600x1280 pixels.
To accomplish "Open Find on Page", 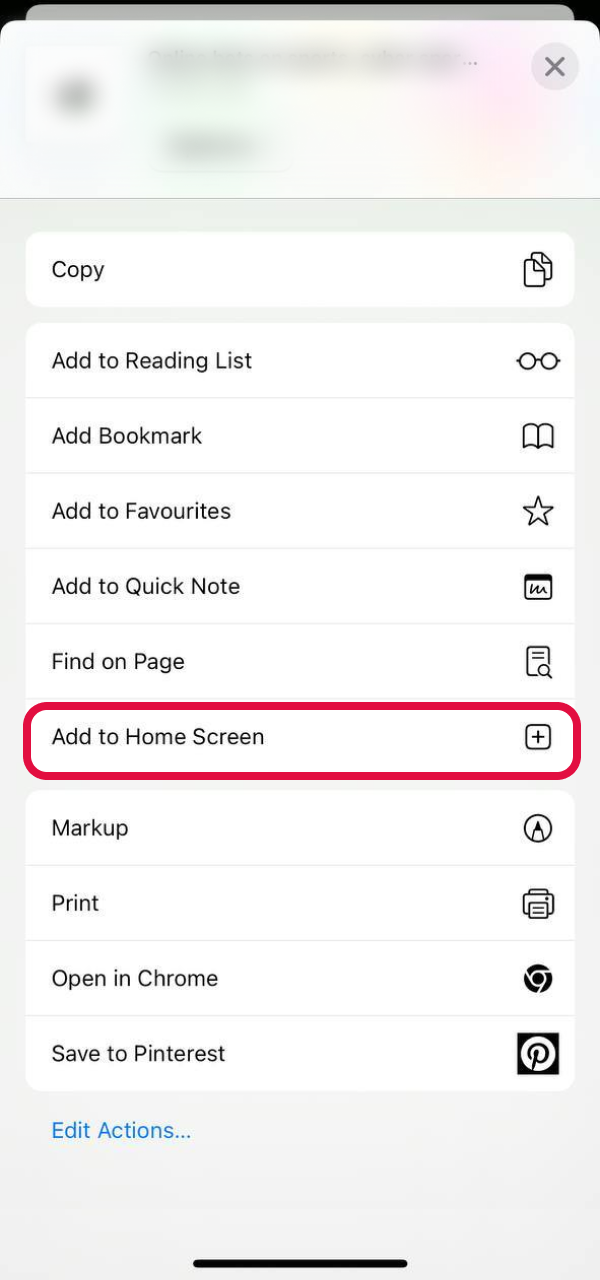I will pos(300,661).
